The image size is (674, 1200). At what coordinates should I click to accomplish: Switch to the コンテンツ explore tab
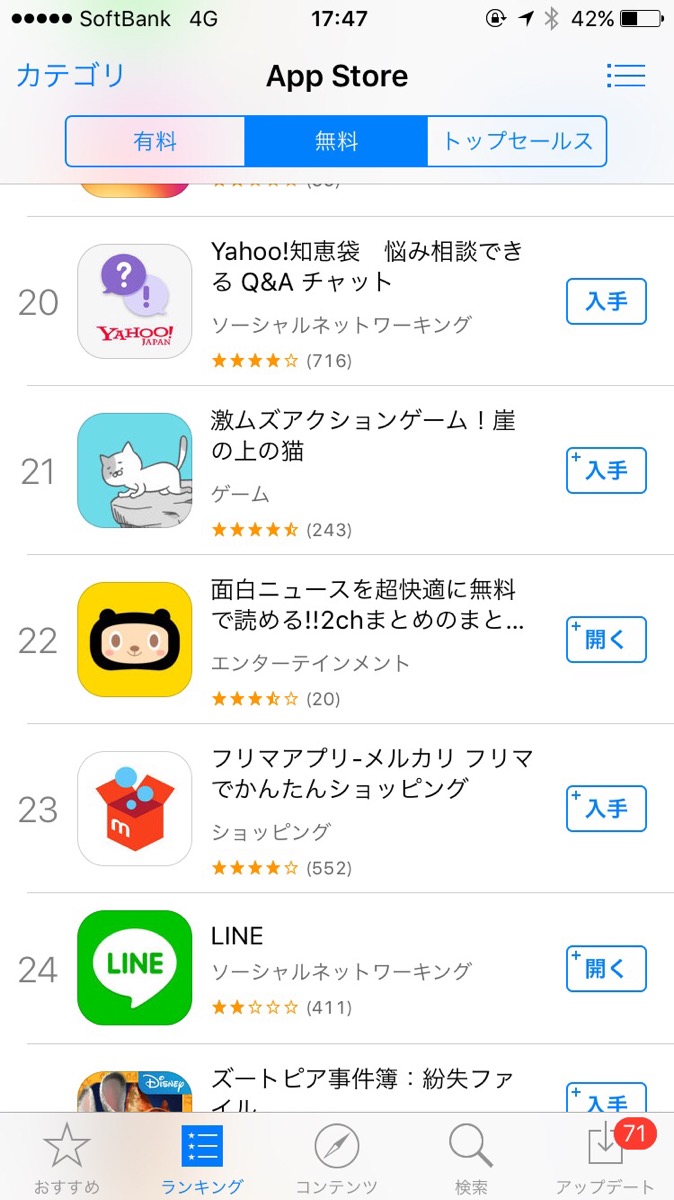336,1158
